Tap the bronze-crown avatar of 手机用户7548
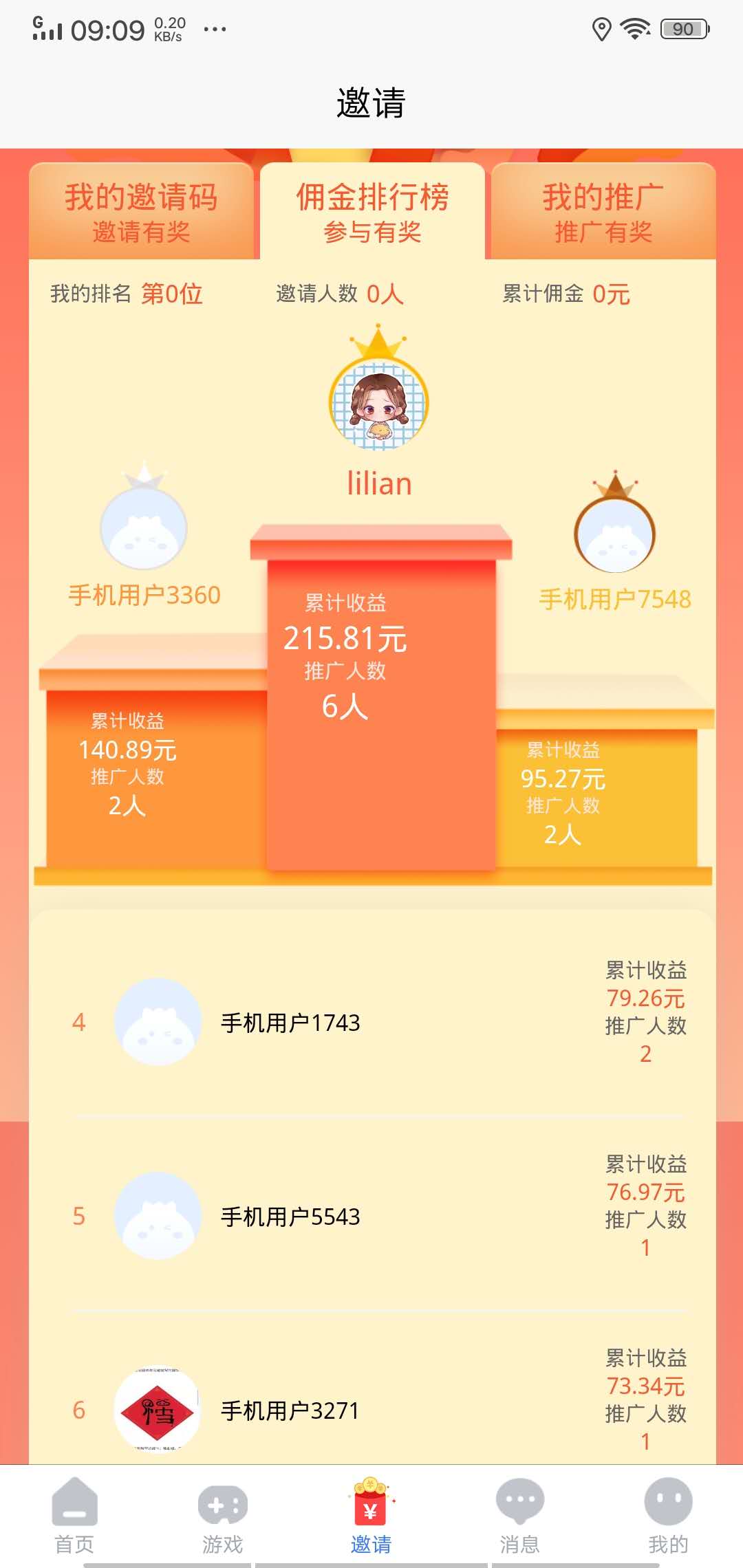743x1568 pixels. coord(616,536)
